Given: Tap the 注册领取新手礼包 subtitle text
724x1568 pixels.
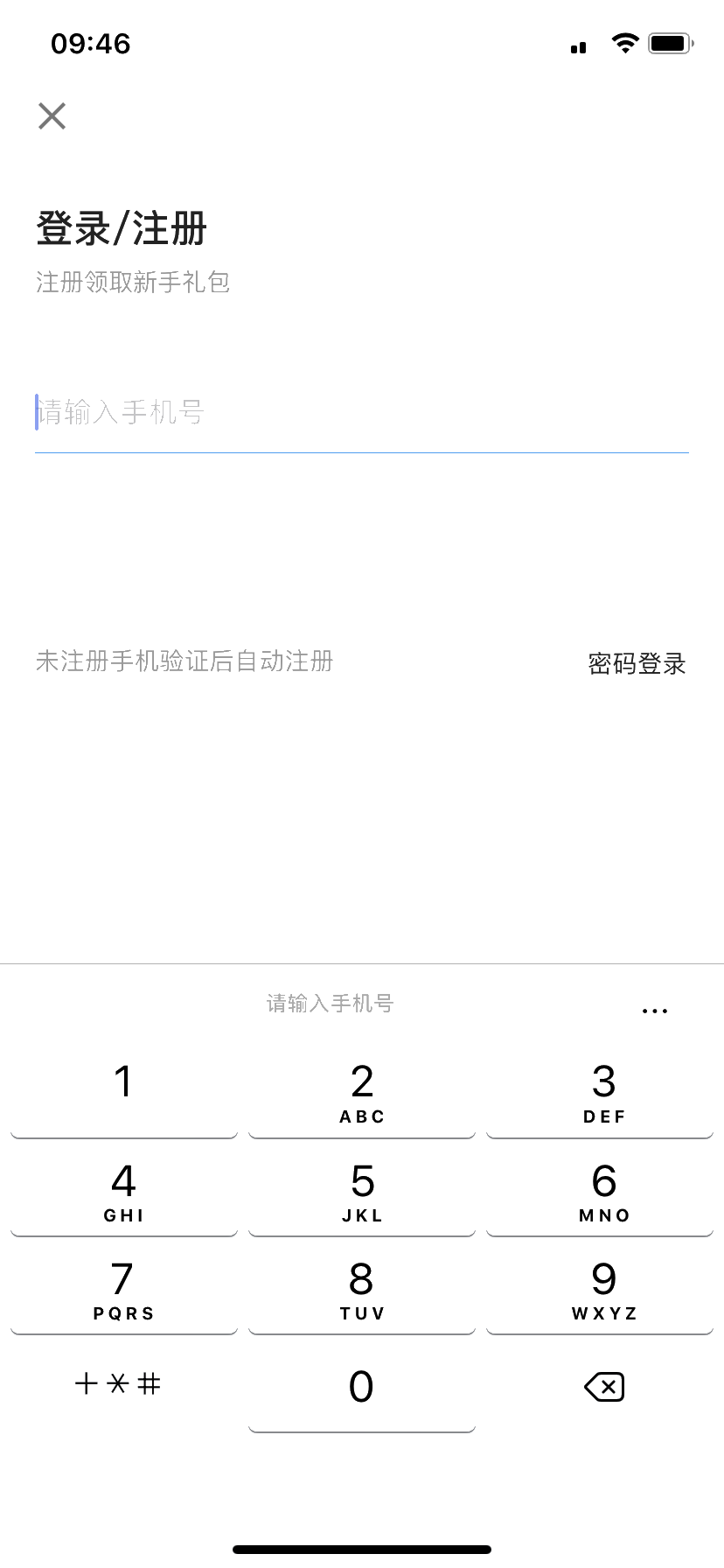Looking at the screenshot, I should pyautogui.click(x=132, y=282).
